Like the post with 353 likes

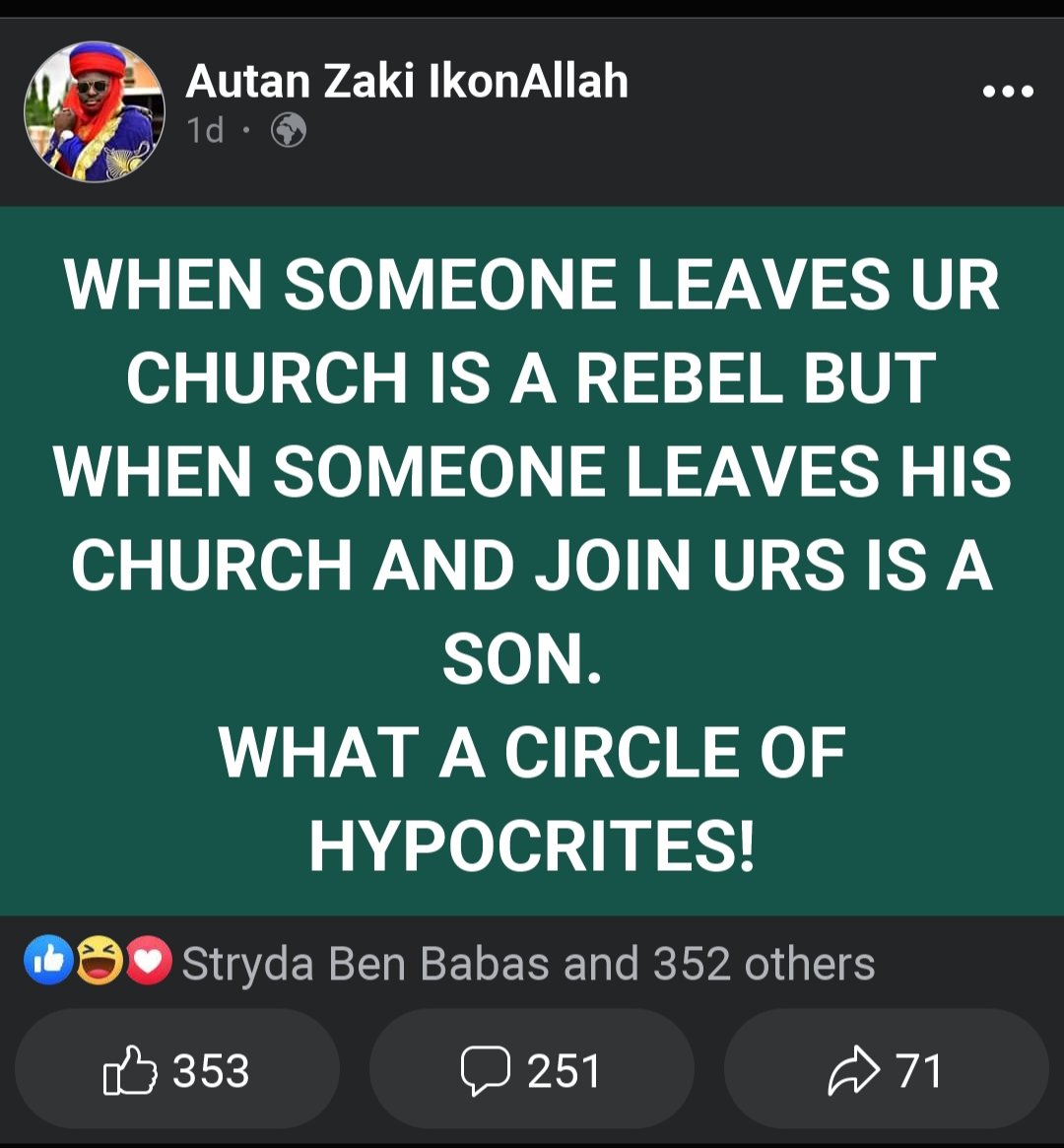(177, 1070)
